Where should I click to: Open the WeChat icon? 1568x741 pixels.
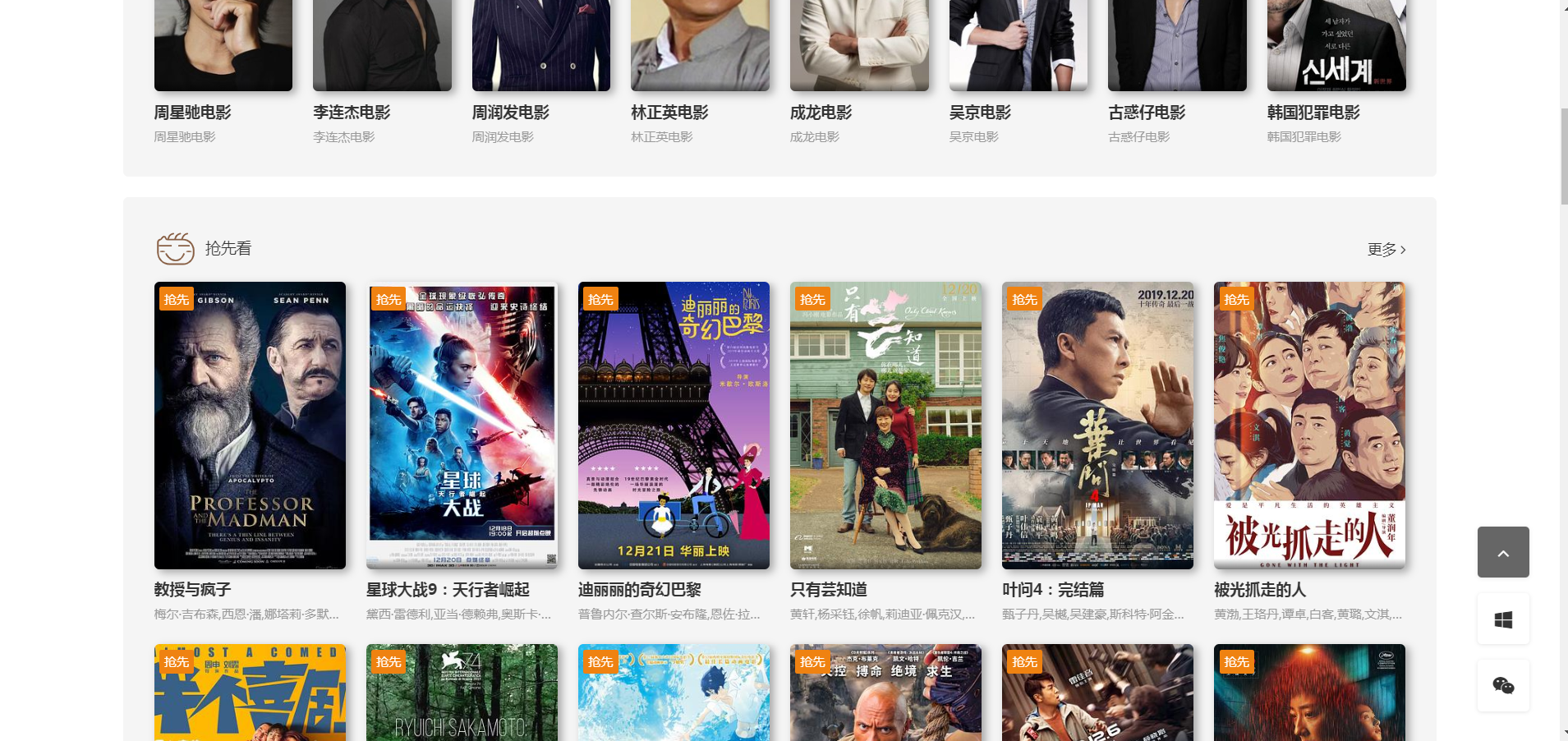pos(1503,685)
